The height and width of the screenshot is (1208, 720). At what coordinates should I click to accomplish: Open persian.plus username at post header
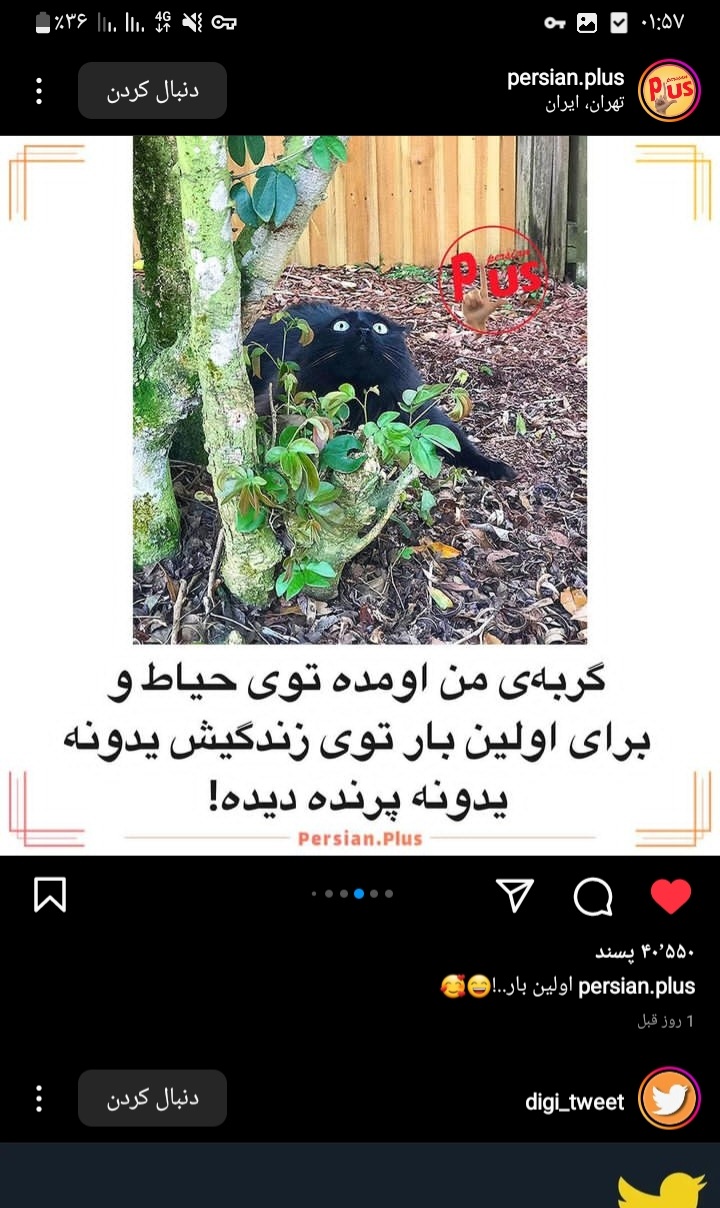click(x=565, y=78)
